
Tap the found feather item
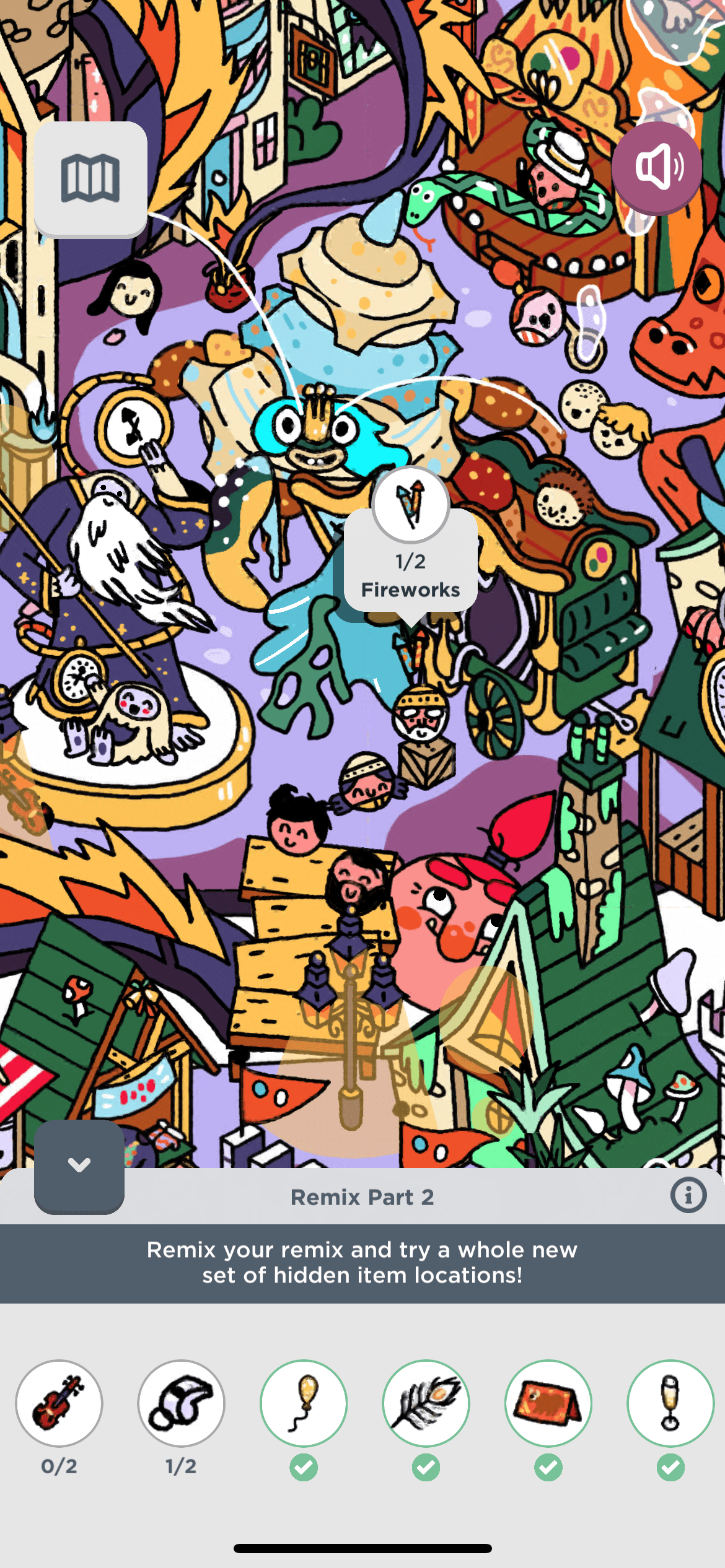[x=426, y=1403]
